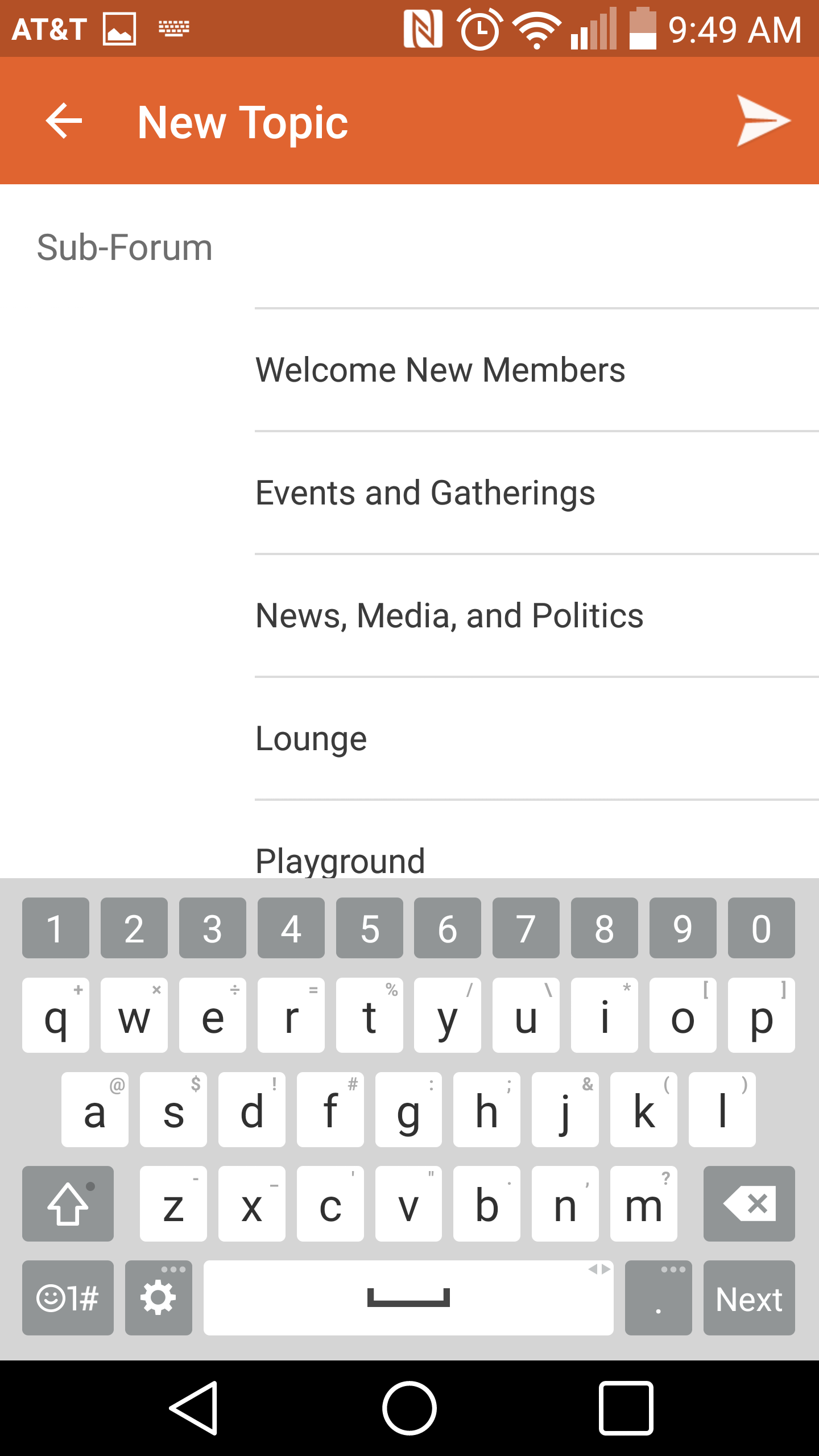819x1456 pixels.
Task: Choose the Playground sub-forum
Action: [x=537, y=841]
